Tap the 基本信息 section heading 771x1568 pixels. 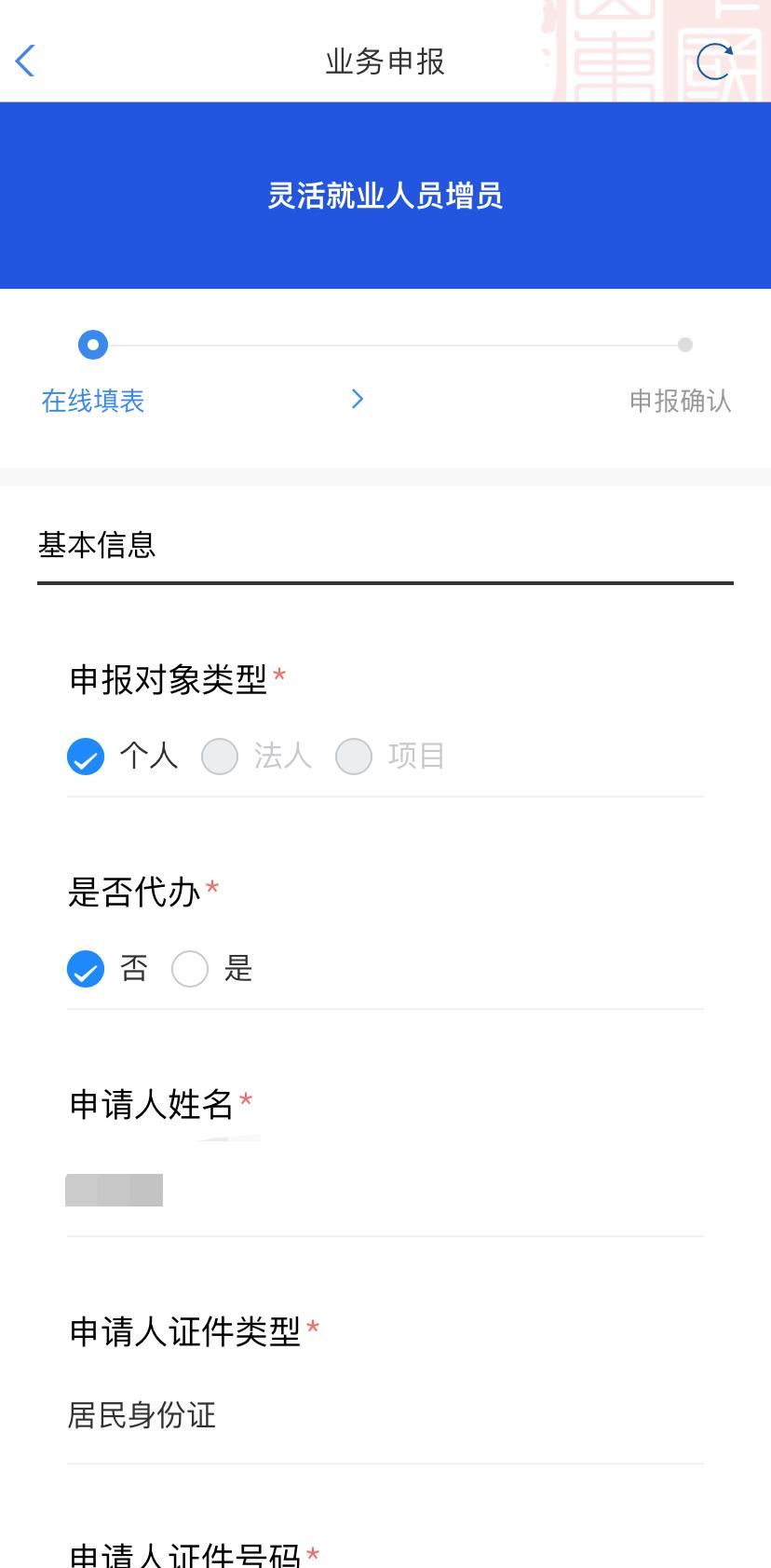pyautogui.click(x=96, y=545)
